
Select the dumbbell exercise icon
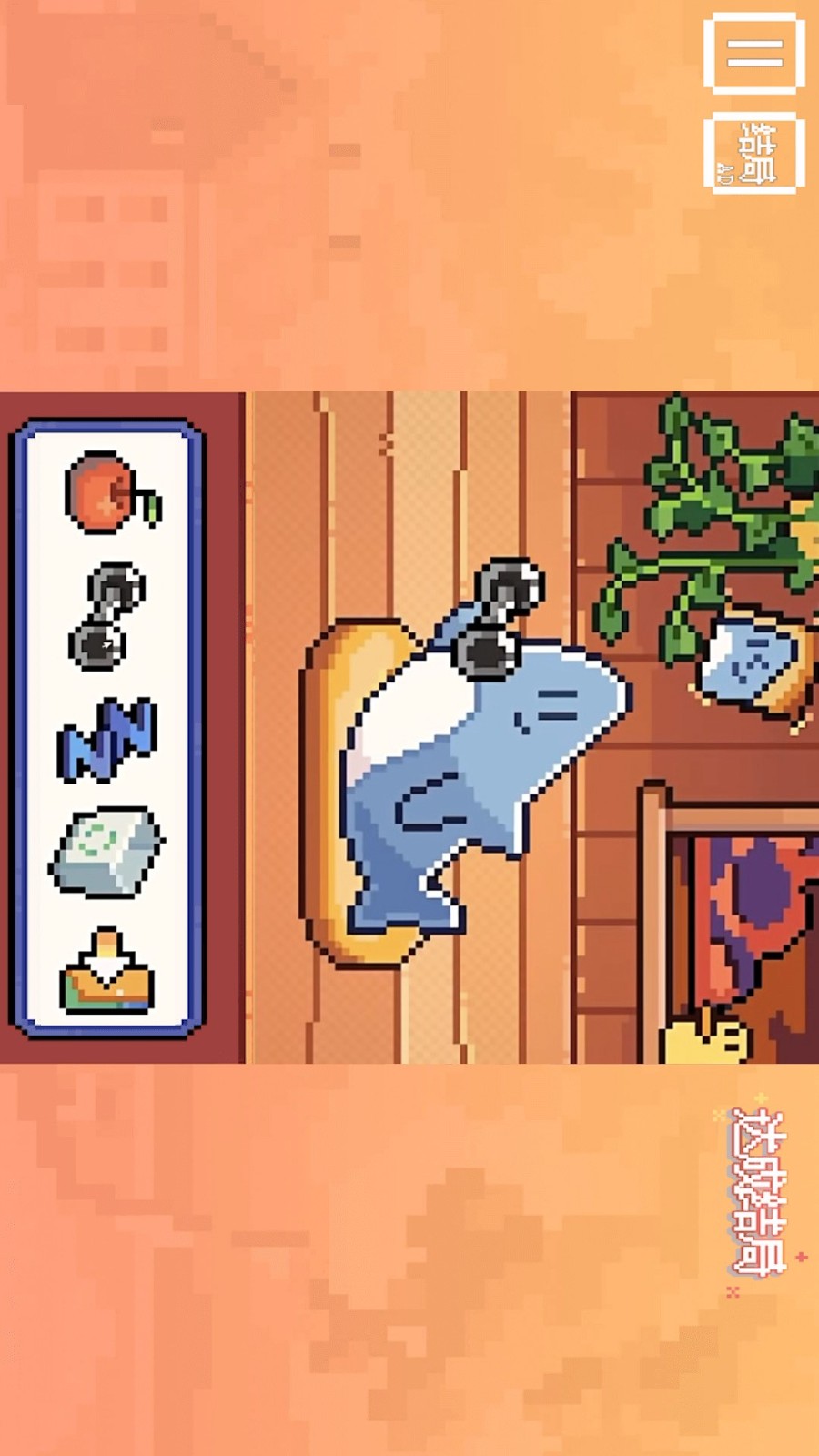[x=107, y=615]
